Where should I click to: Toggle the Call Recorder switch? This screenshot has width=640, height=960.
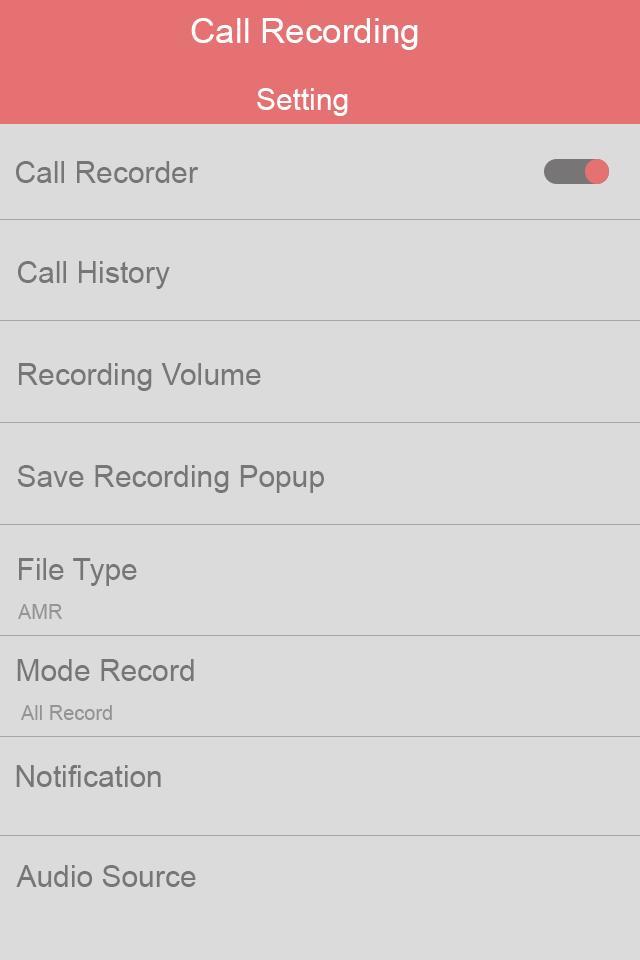point(576,172)
